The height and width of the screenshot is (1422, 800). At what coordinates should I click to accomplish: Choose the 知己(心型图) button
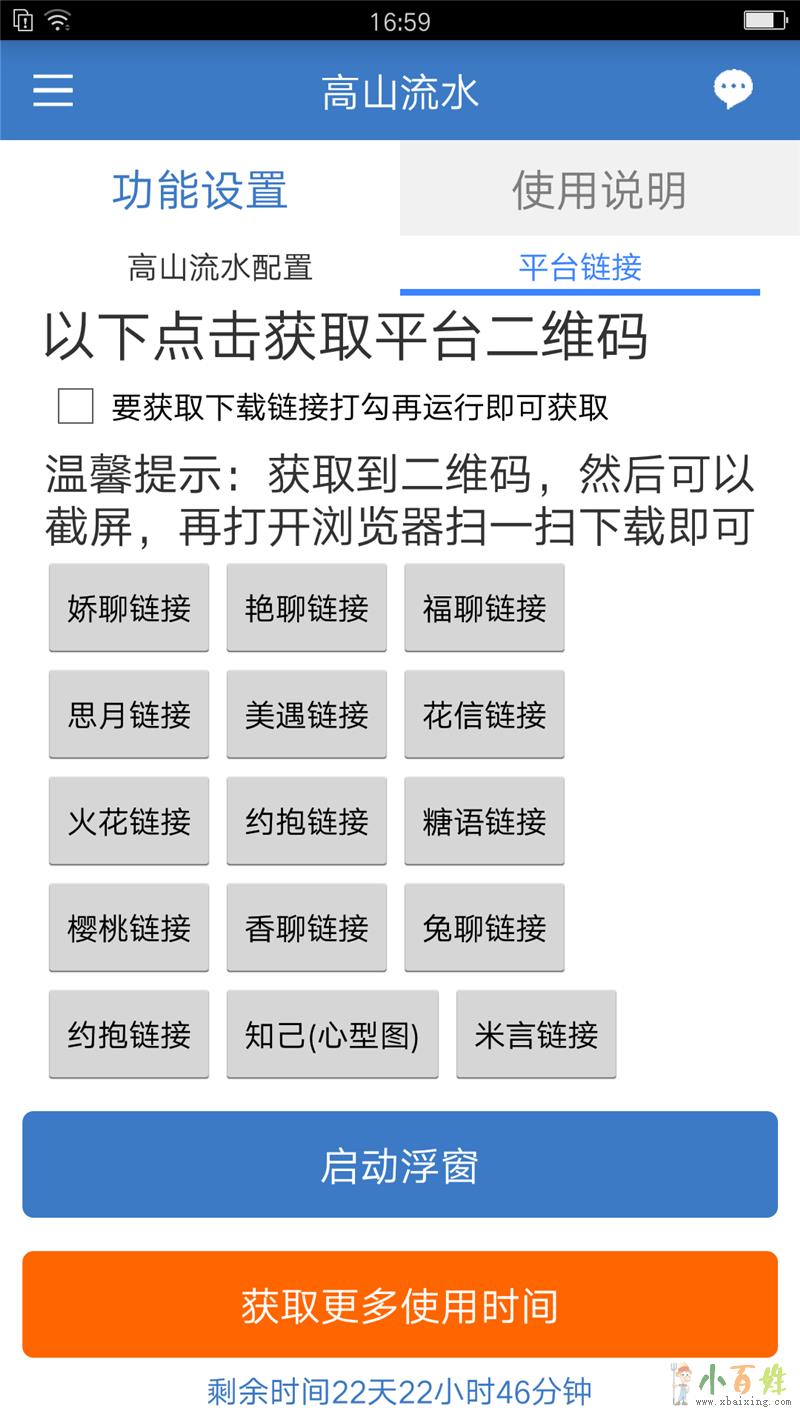(x=332, y=1035)
